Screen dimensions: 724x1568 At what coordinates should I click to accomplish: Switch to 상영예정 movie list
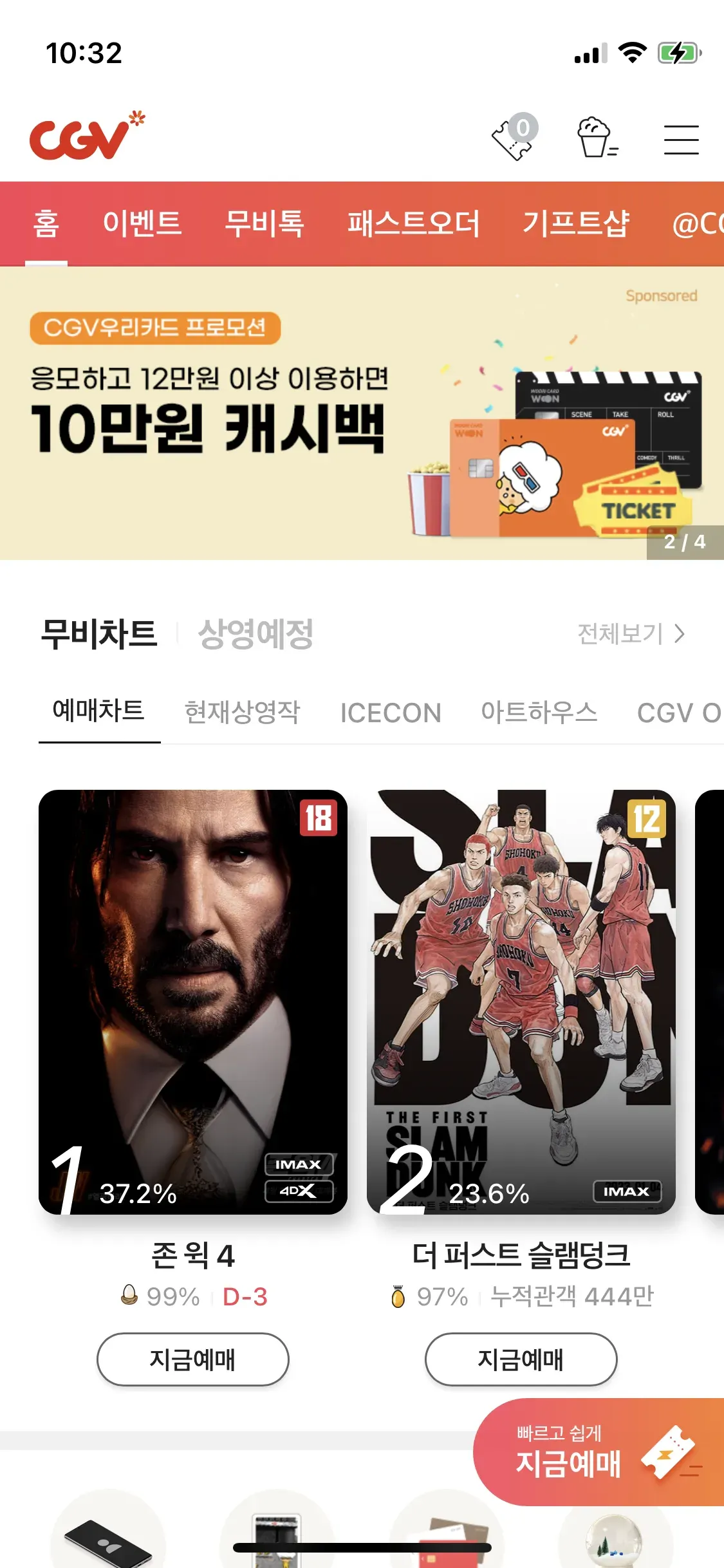click(x=255, y=634)
